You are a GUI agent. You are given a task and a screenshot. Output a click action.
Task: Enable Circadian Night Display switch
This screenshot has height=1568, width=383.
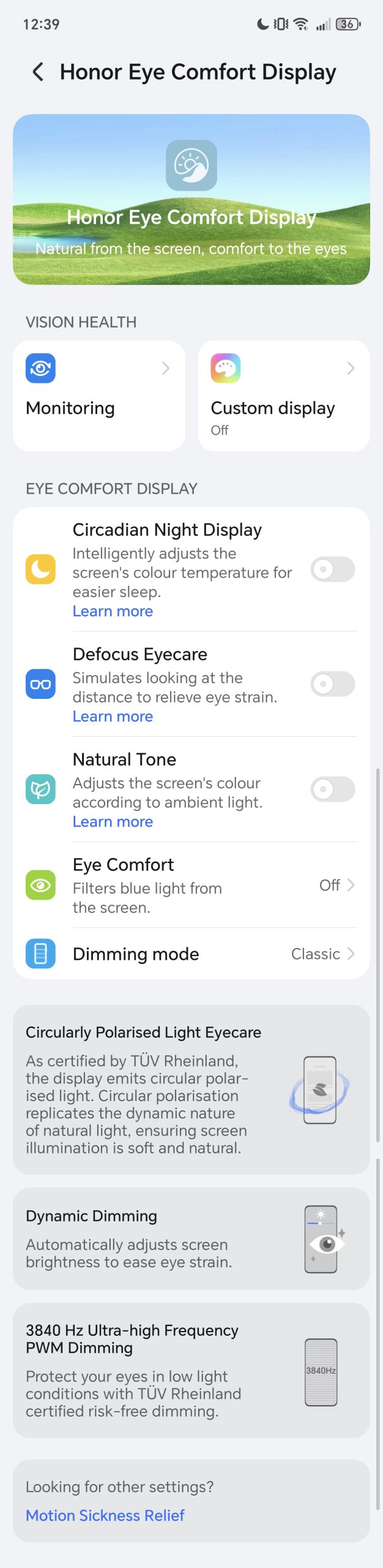pyautogui.click(x=332, y=569)
